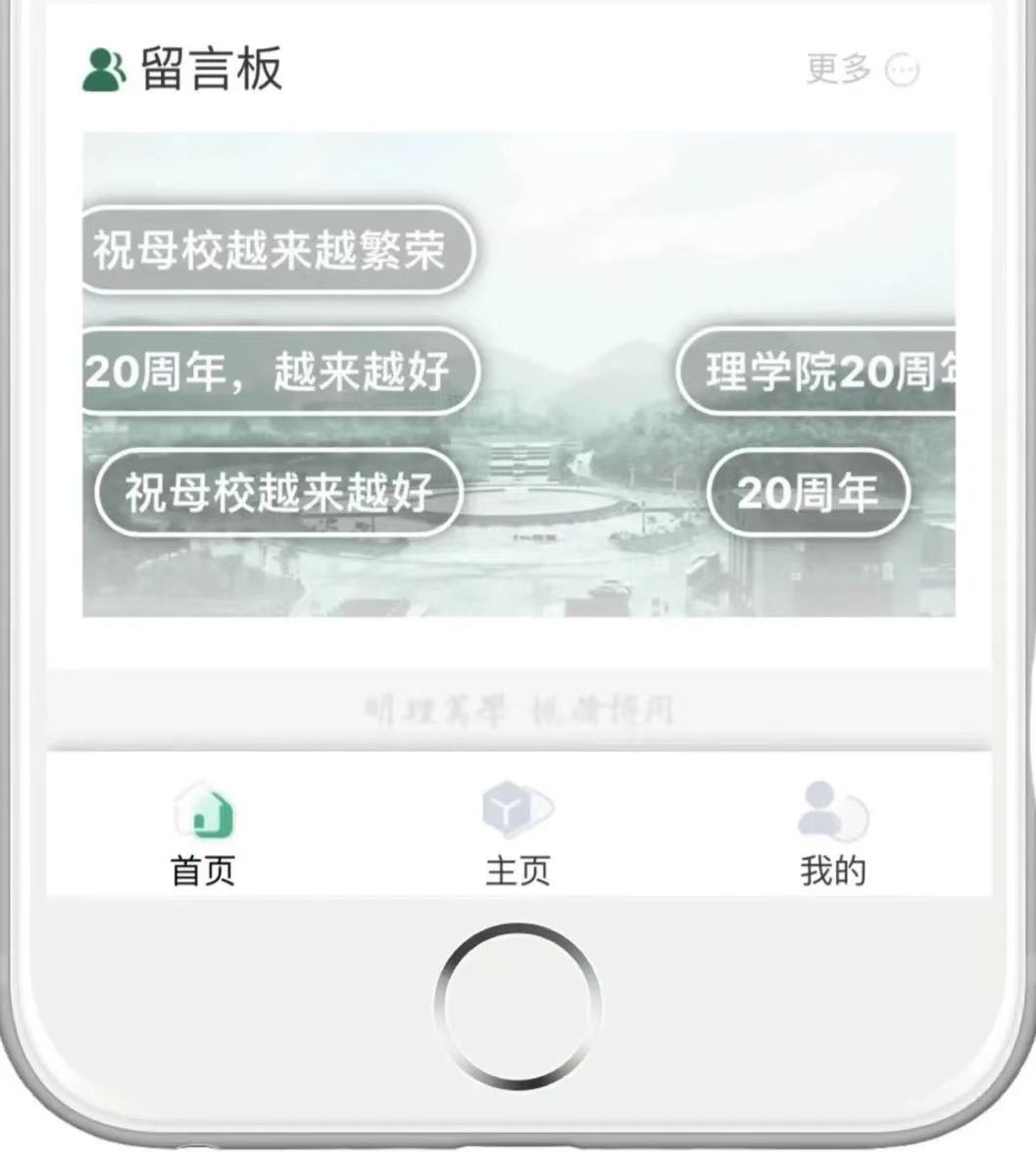The height and width of the screenshot is (1152, 1036).
Task: Switch to the 主页 tab
Action: (x=518, y=834)
